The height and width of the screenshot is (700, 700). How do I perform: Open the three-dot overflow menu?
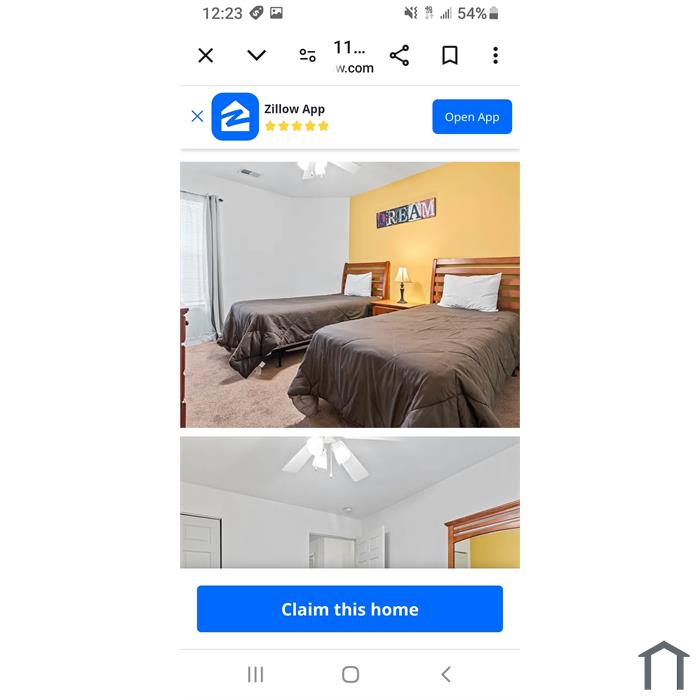point(495,56)
